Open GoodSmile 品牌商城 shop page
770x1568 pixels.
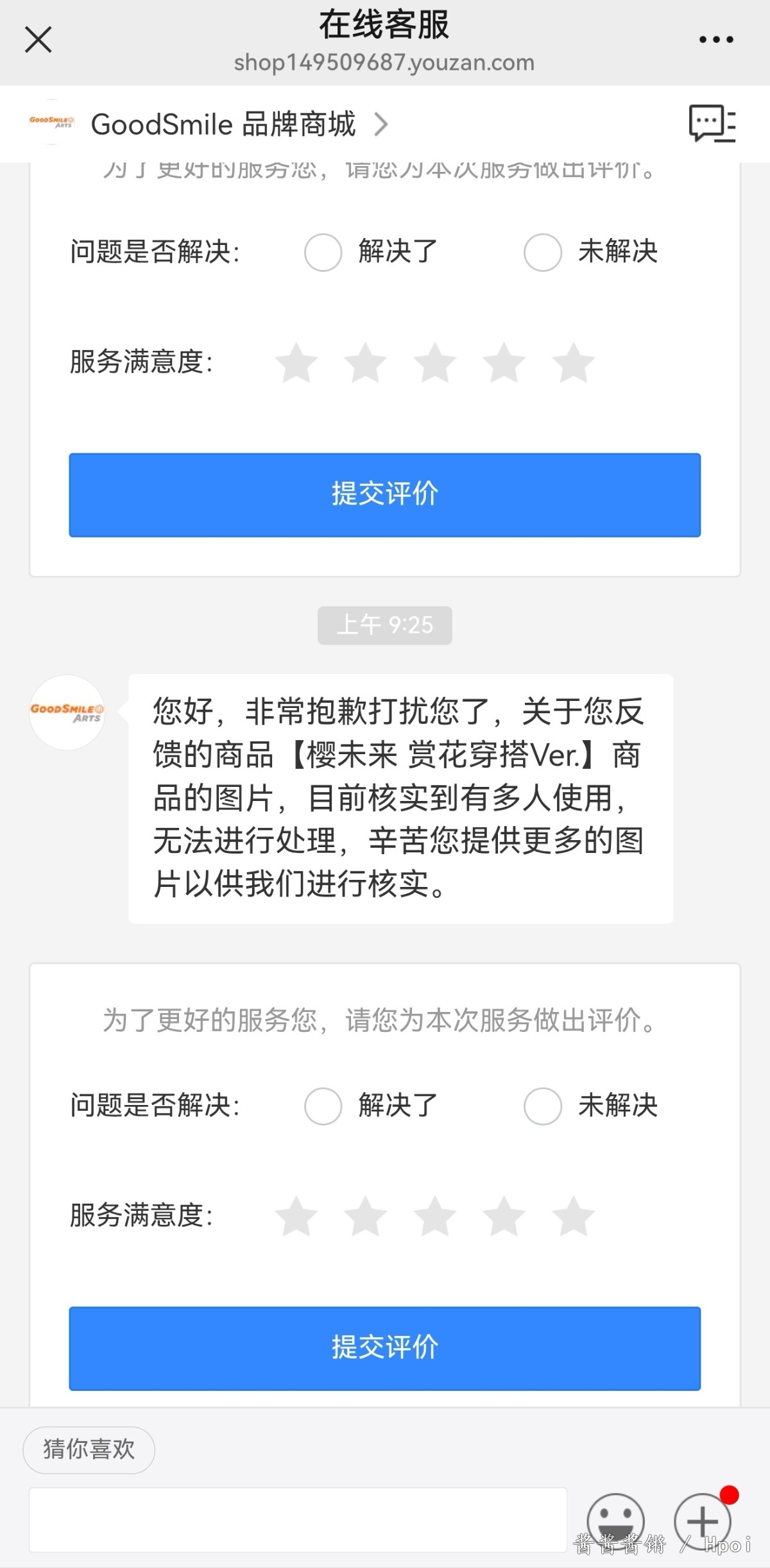pyautogui.click(x=223, y=124)
